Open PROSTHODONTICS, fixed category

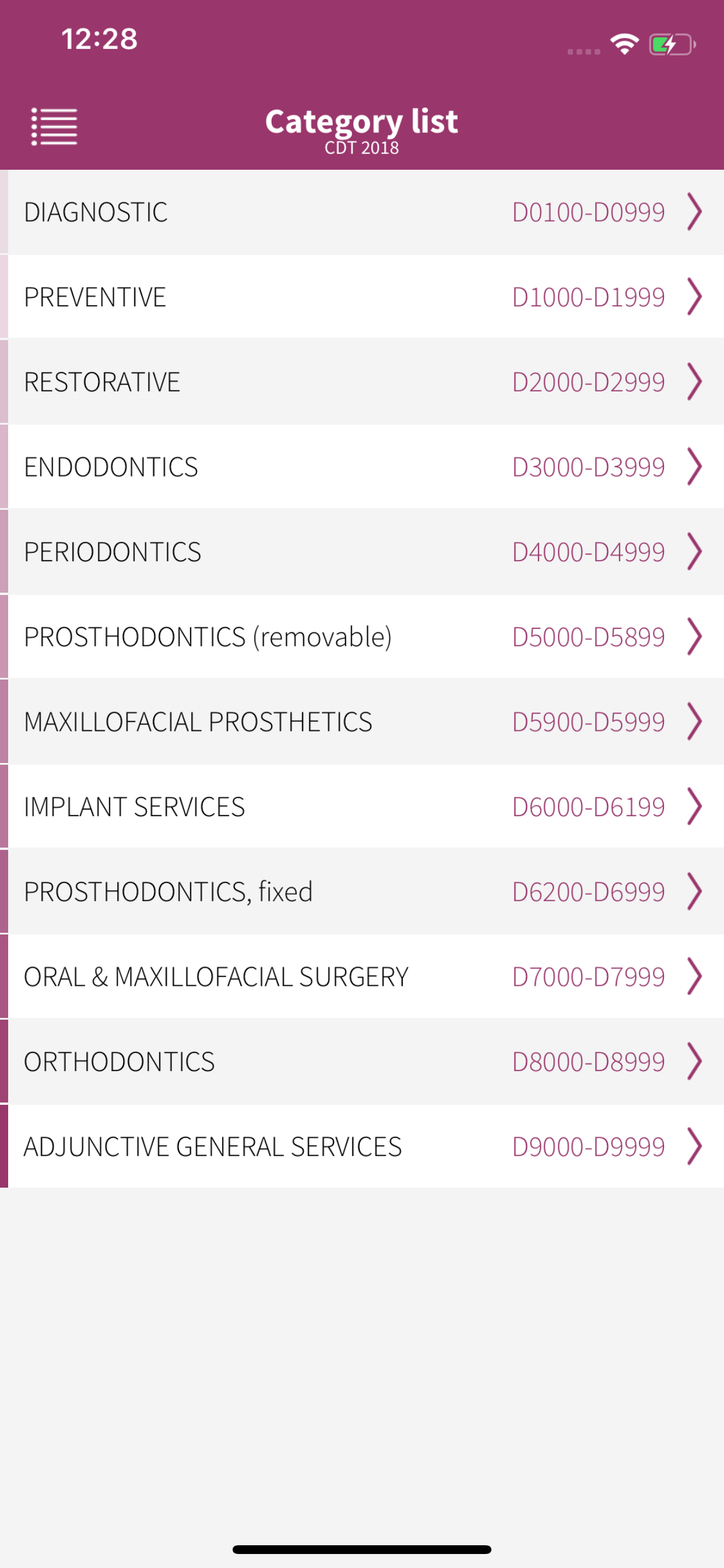(362, 891)
